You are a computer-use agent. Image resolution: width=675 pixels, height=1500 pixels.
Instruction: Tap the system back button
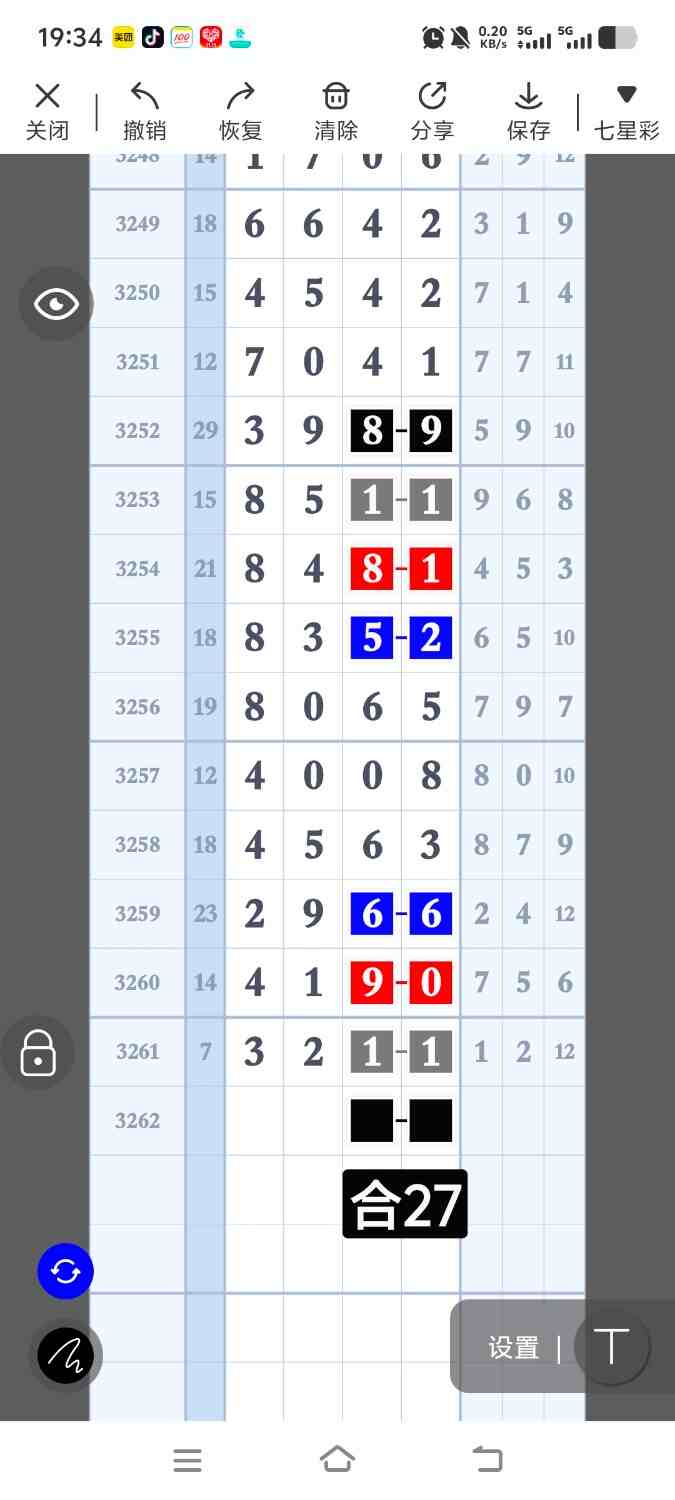tap(487, 1460)
